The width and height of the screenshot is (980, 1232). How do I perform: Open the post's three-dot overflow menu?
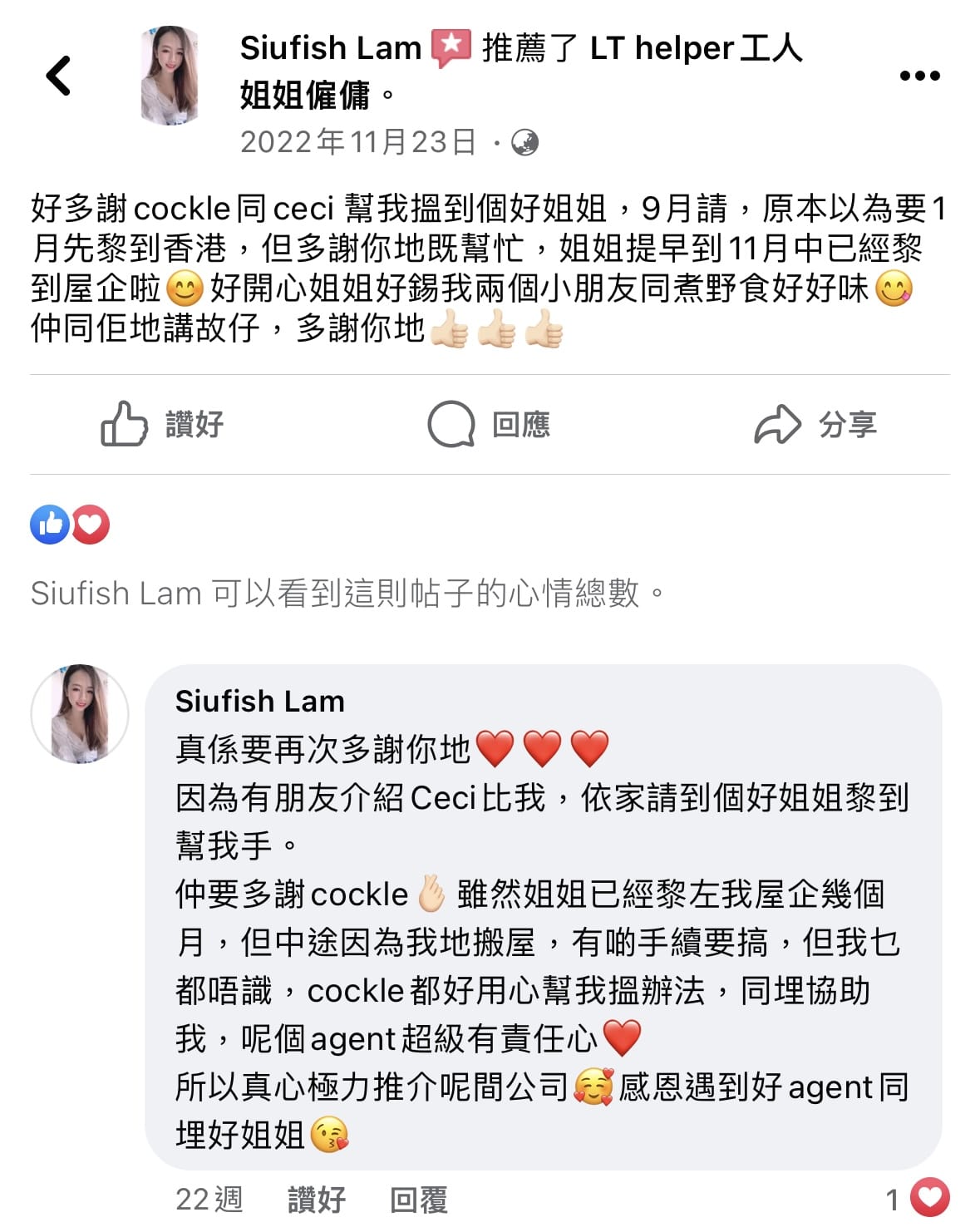click(919, 76)
